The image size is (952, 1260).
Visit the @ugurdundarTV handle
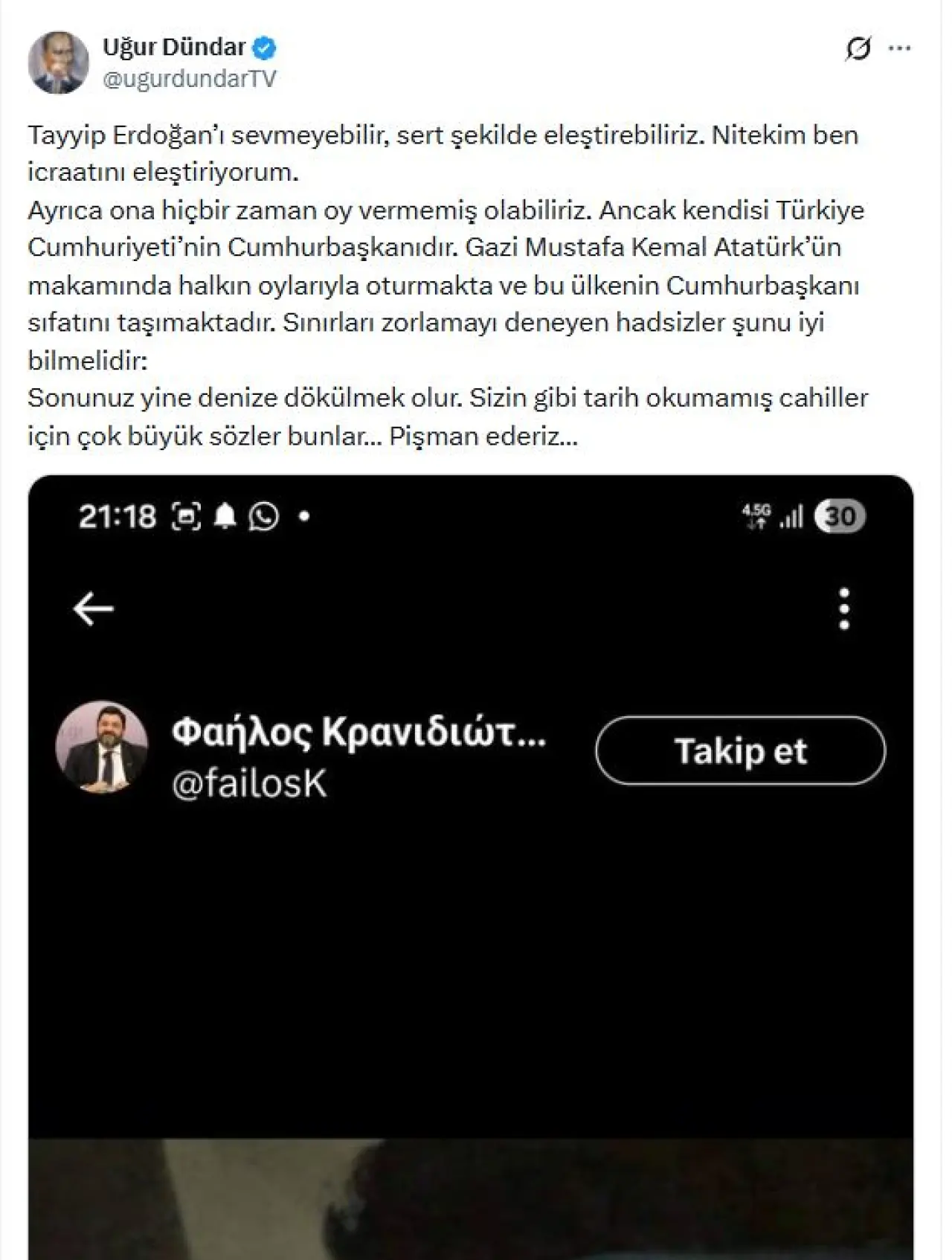(x=189, y=79)
